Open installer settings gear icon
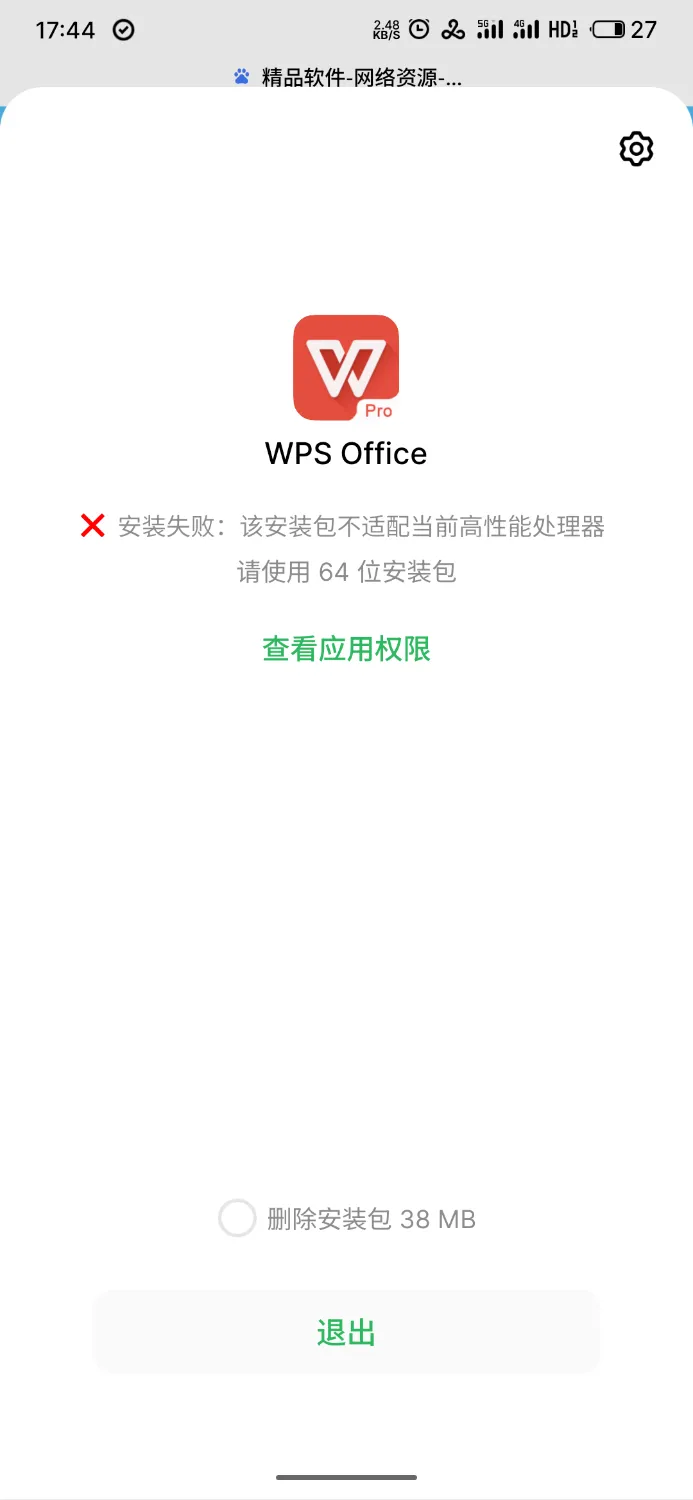This screenshot has width=693, height=1500. pos(636,149)
